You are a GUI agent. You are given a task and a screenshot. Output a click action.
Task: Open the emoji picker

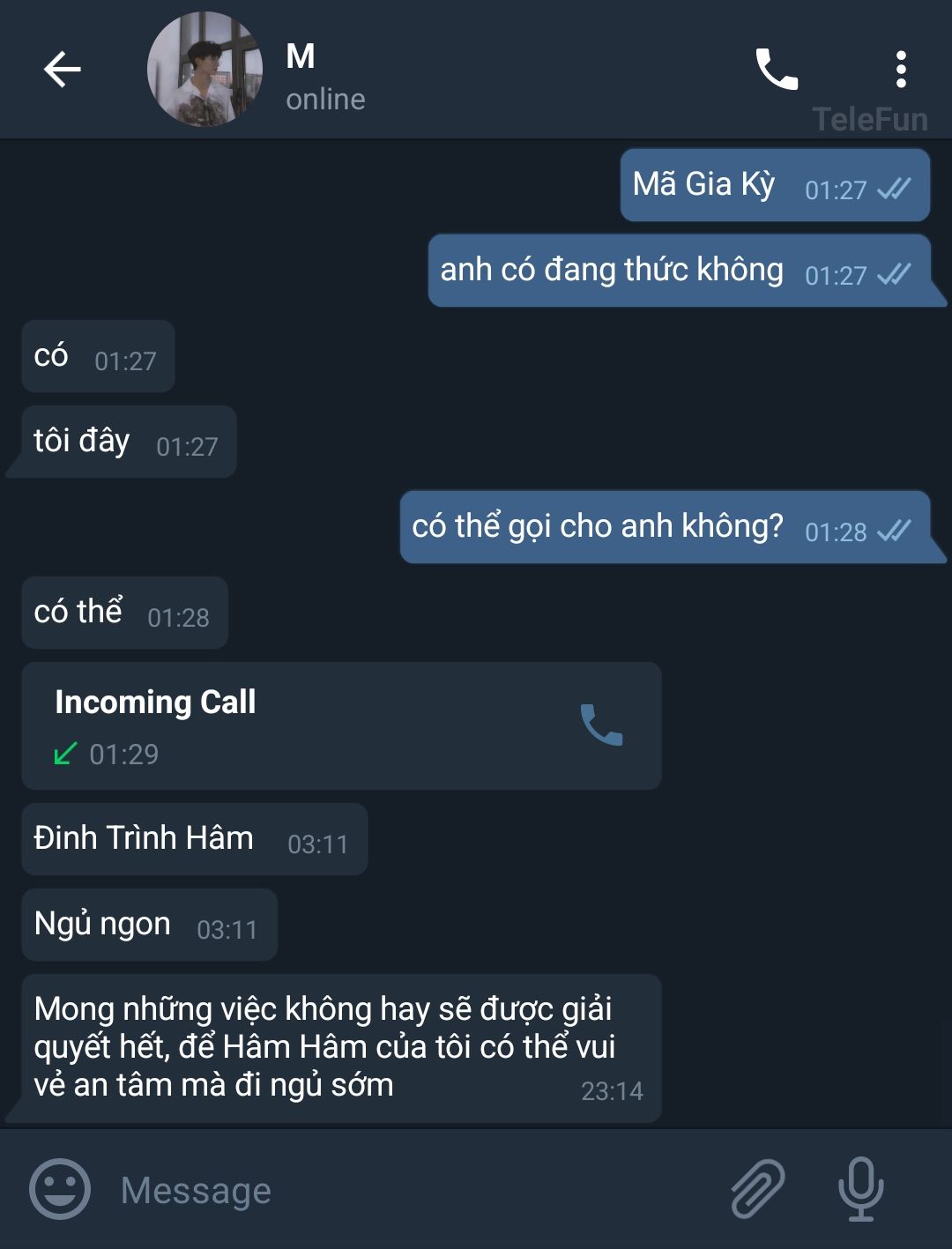tap(60, 1189)
